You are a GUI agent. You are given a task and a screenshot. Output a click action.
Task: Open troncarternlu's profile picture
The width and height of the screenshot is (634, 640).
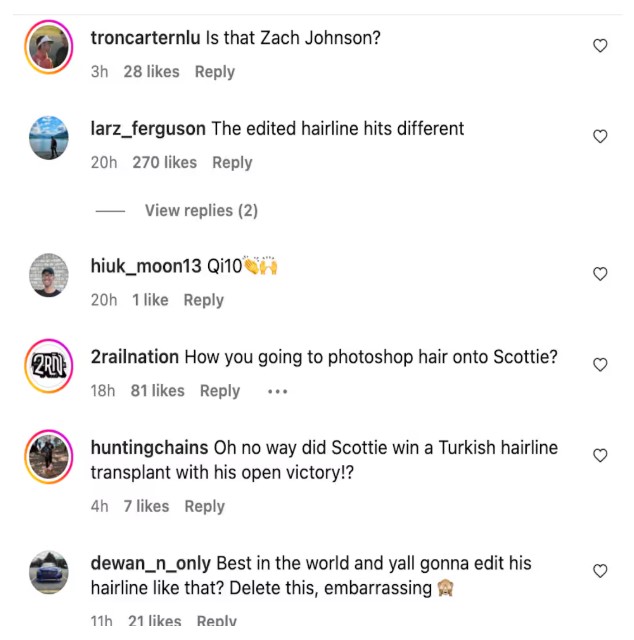[x=49, y=47]
